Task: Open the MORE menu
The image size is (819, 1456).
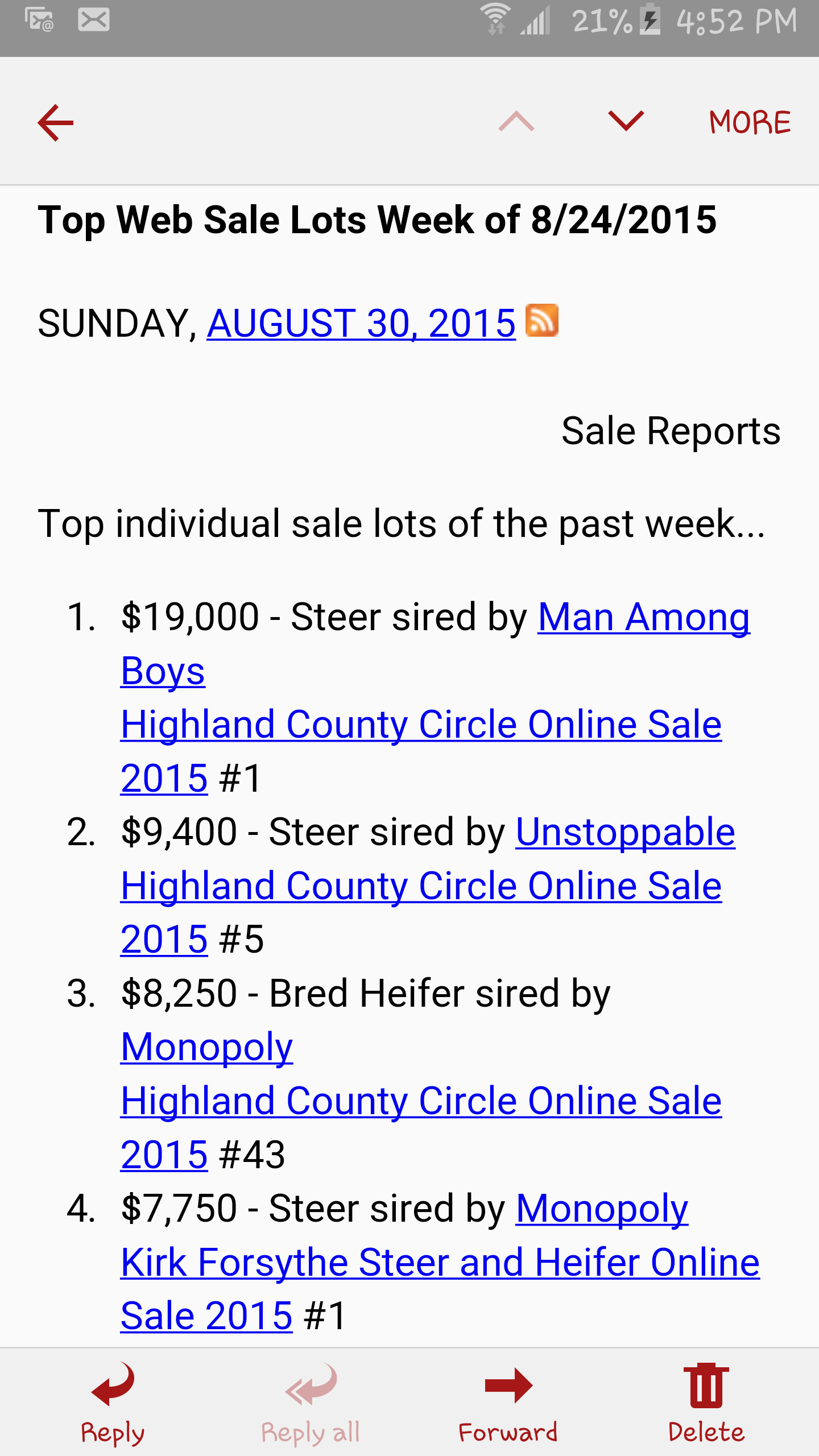Action: tap(750, 122)
